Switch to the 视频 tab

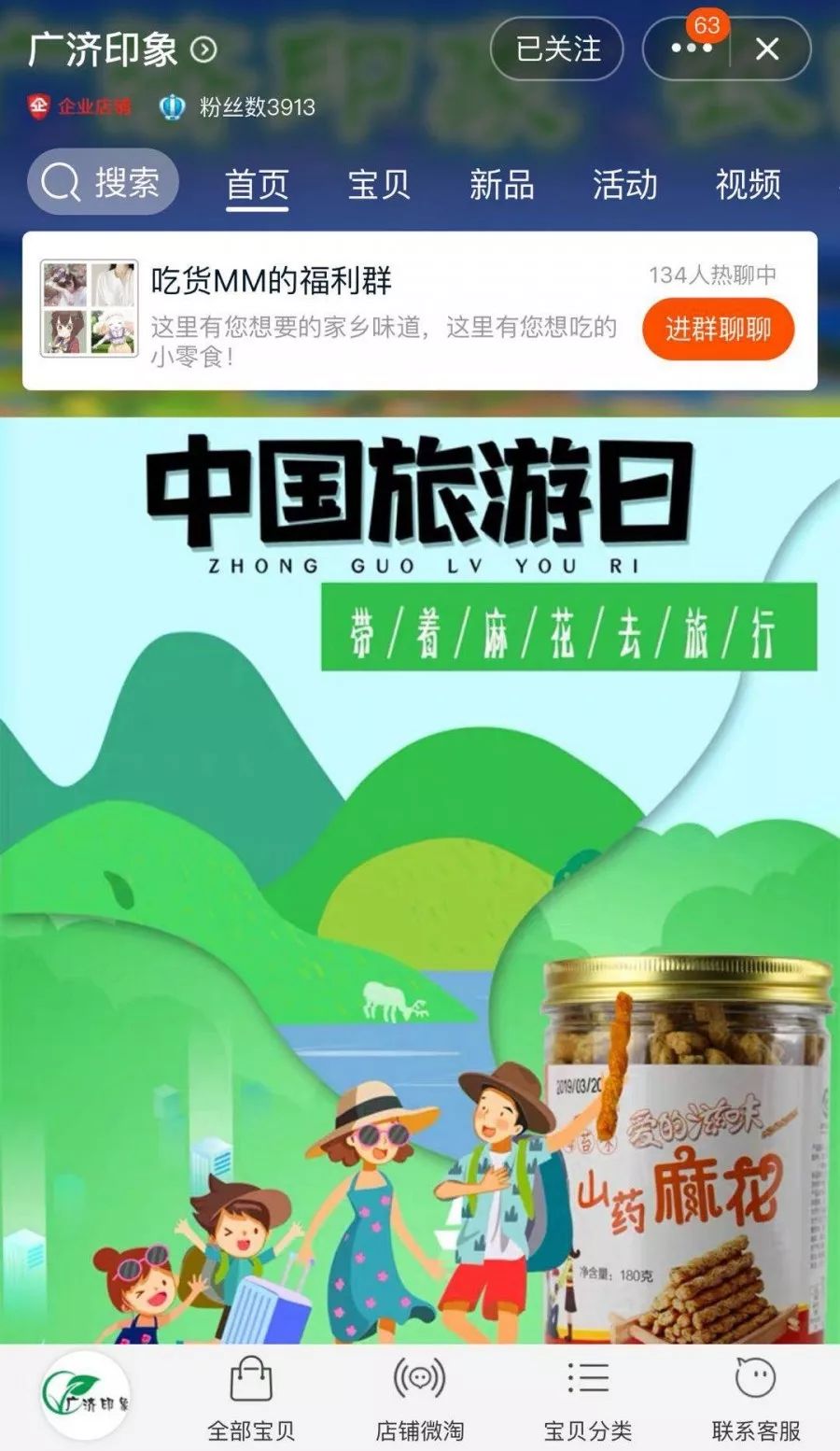[x=748, y=184]
